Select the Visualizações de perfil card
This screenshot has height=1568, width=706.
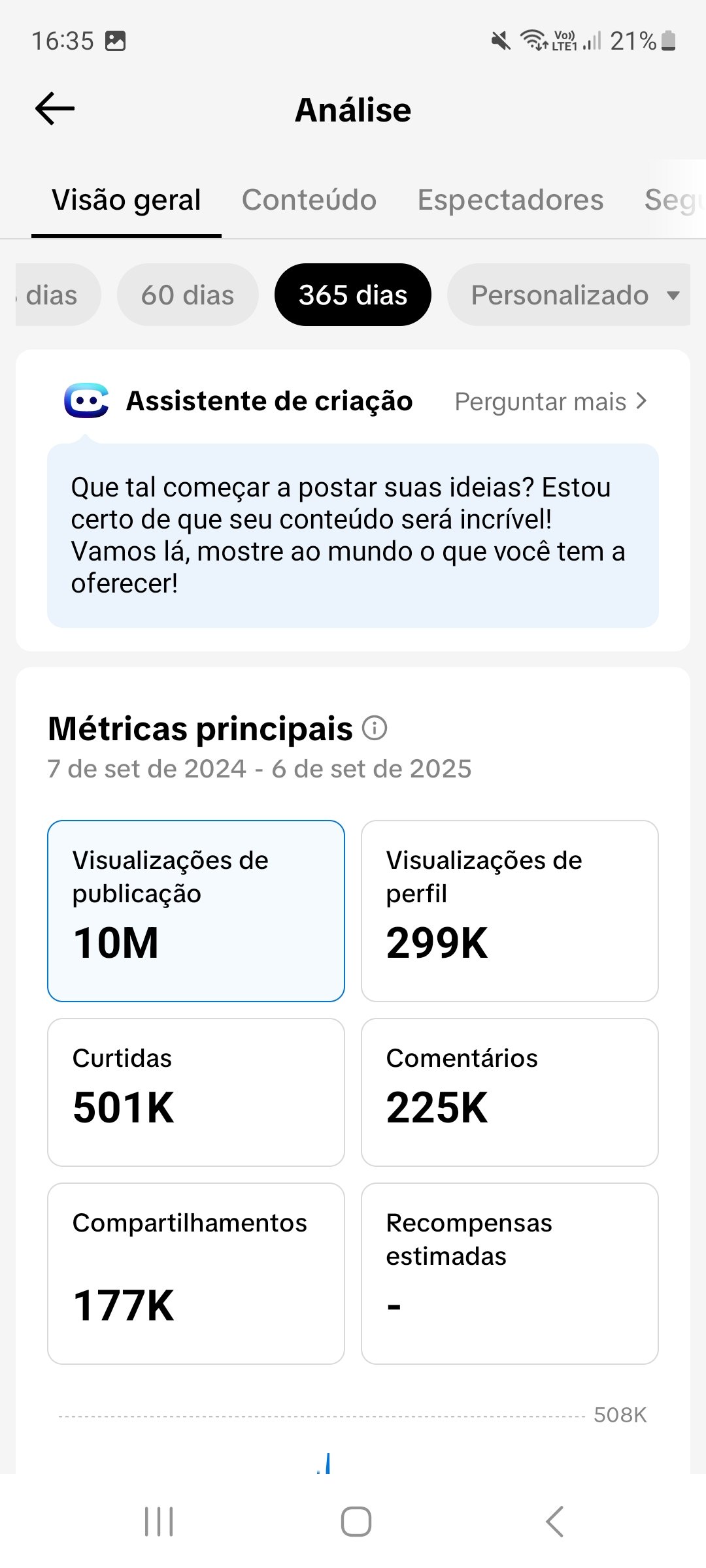point(509,910)
